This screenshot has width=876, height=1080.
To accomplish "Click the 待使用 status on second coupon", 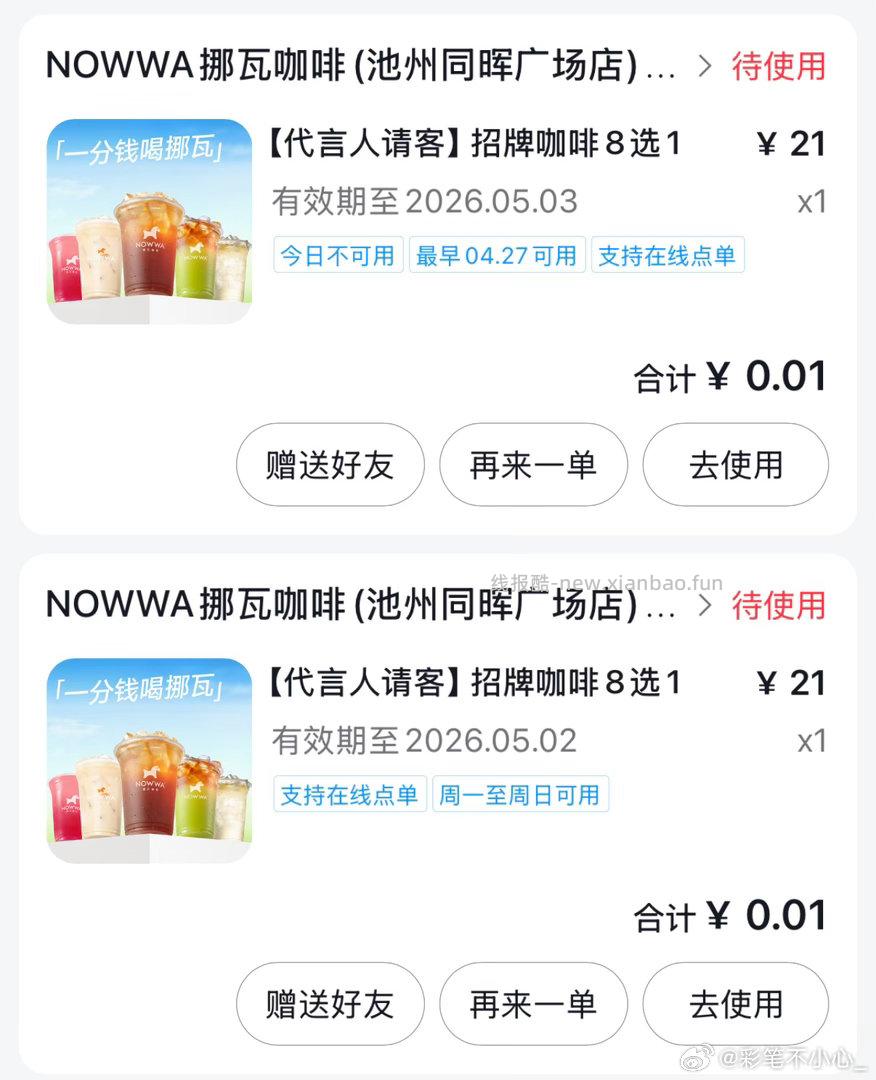I will [x=779, y=606].
